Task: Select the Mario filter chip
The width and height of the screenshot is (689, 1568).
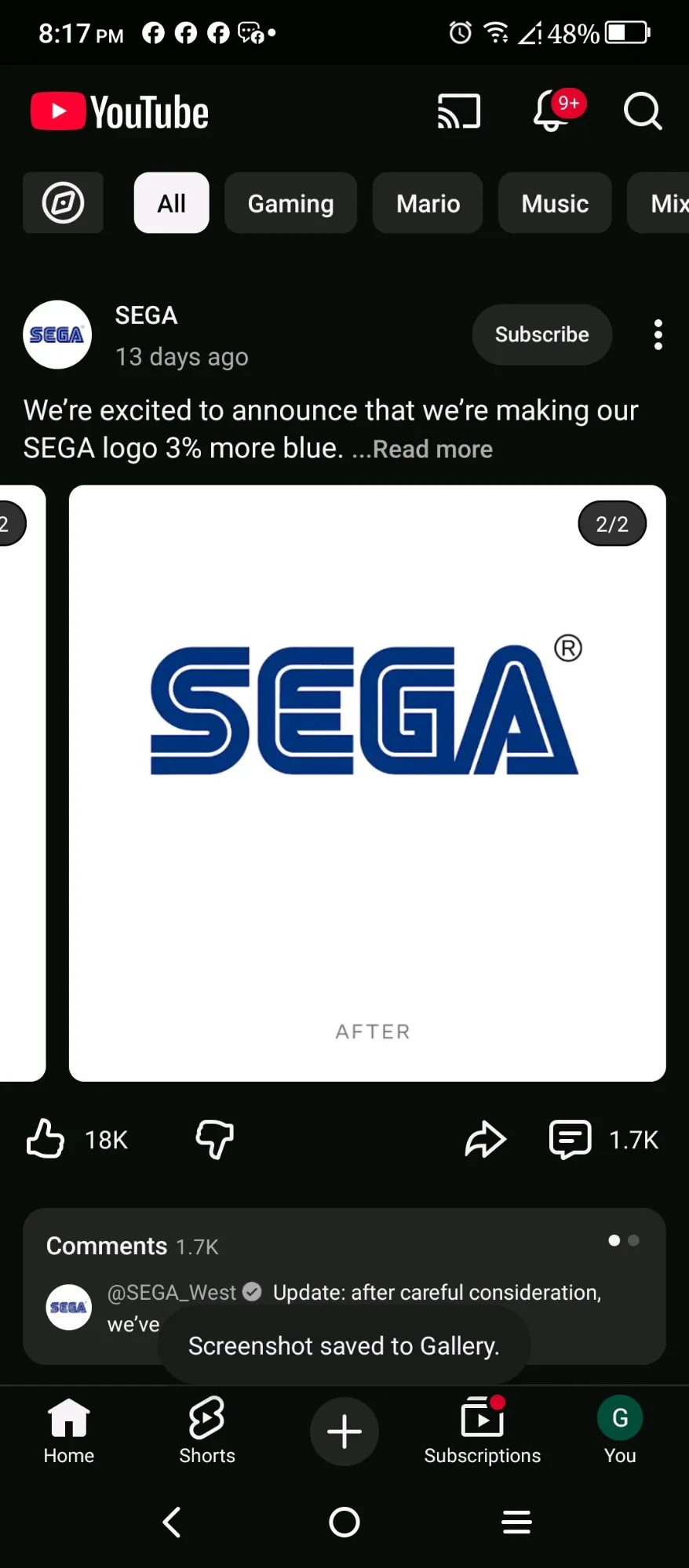Action: pos(428,203)
